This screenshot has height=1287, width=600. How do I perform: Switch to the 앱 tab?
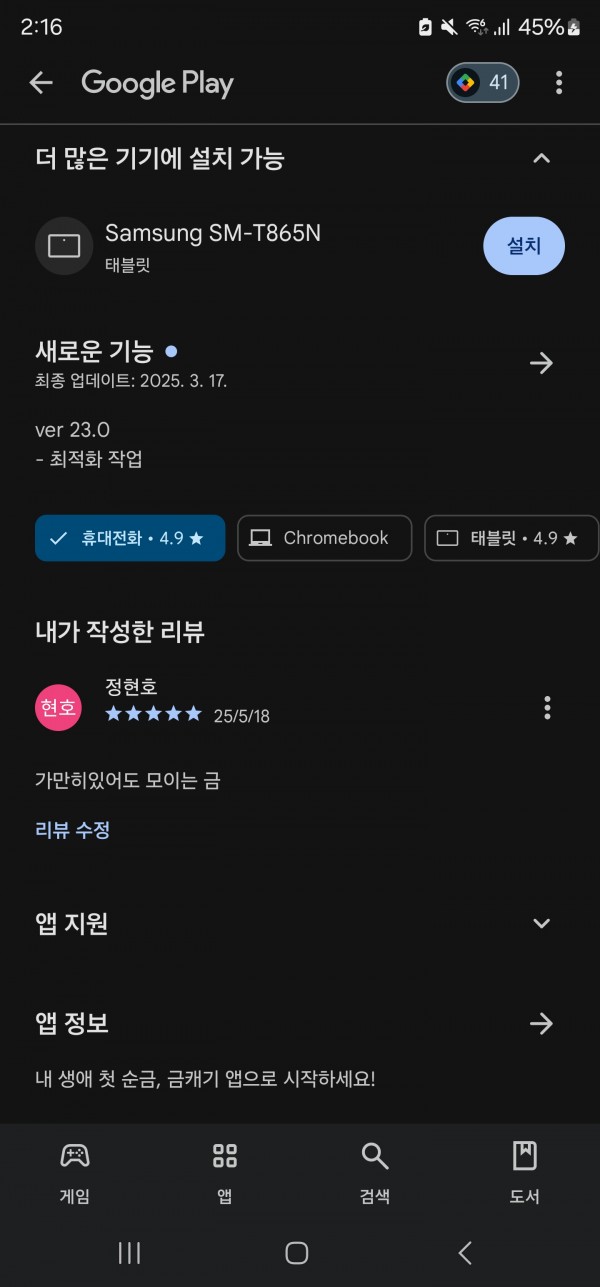225,1174
